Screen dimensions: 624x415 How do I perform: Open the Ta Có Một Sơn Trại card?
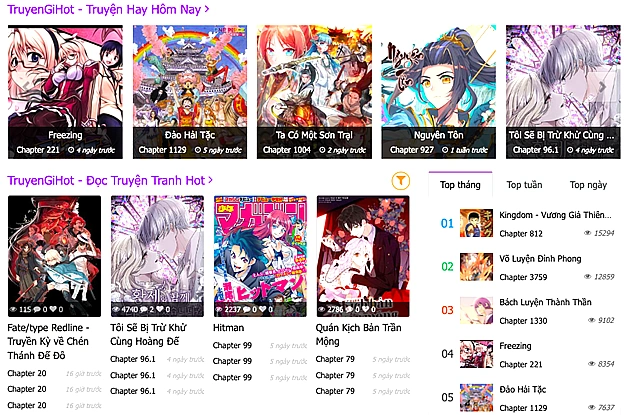click(x=315, y=91)
